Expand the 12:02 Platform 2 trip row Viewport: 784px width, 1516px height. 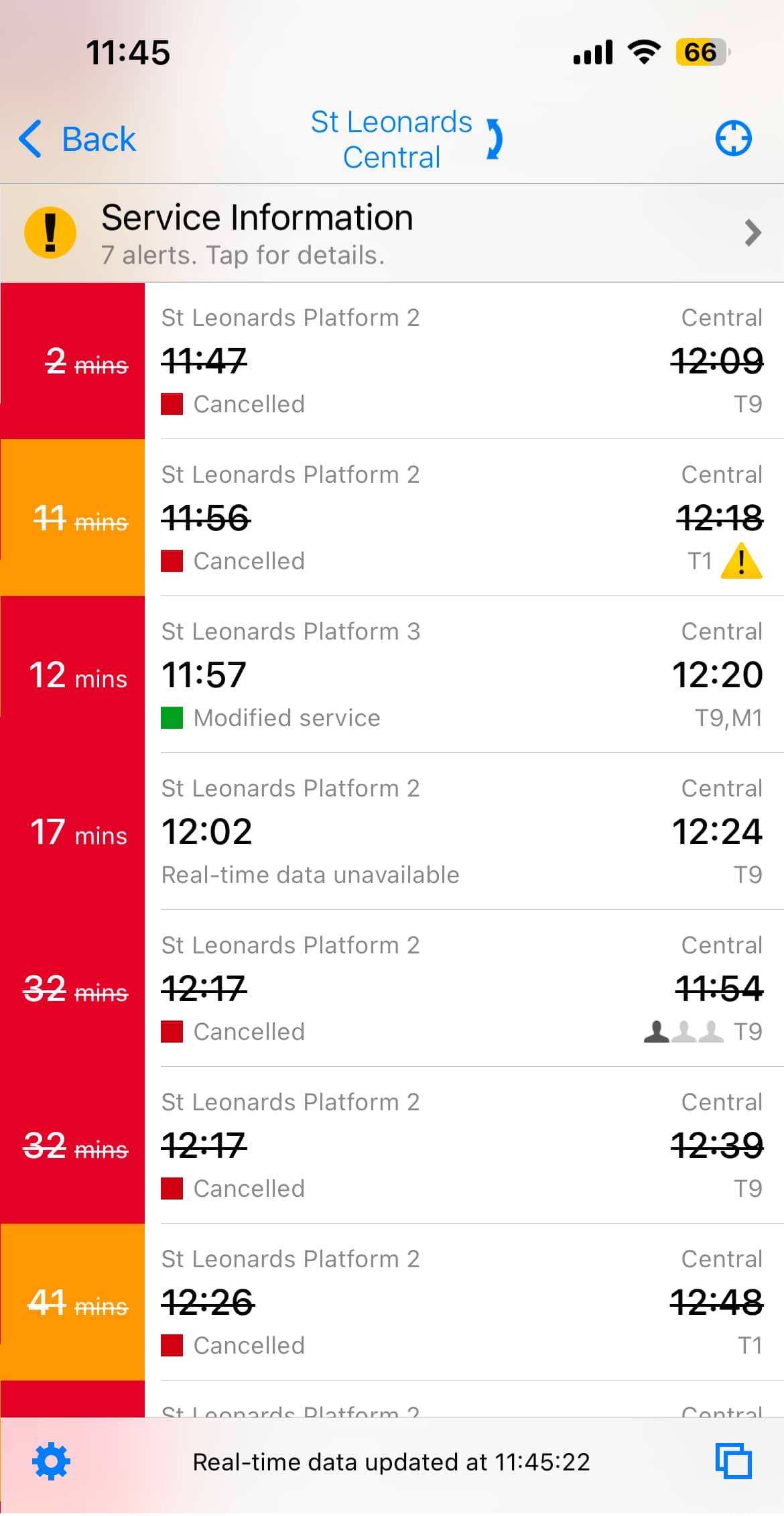402,831
